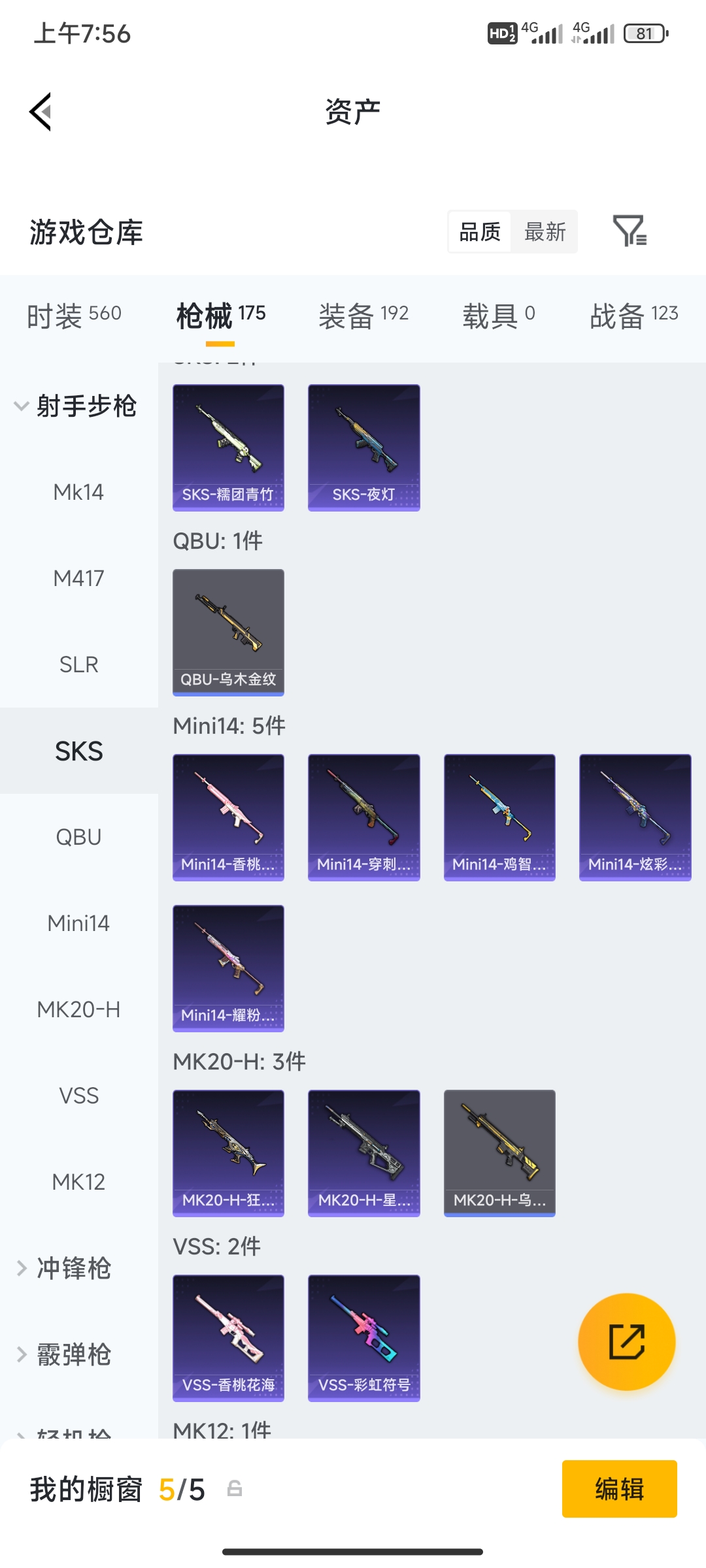Viewport: 706px width, 1568px height.
Task: Open the SKS-糯团青竹 skin tile
Action: (x=228, y=448)
